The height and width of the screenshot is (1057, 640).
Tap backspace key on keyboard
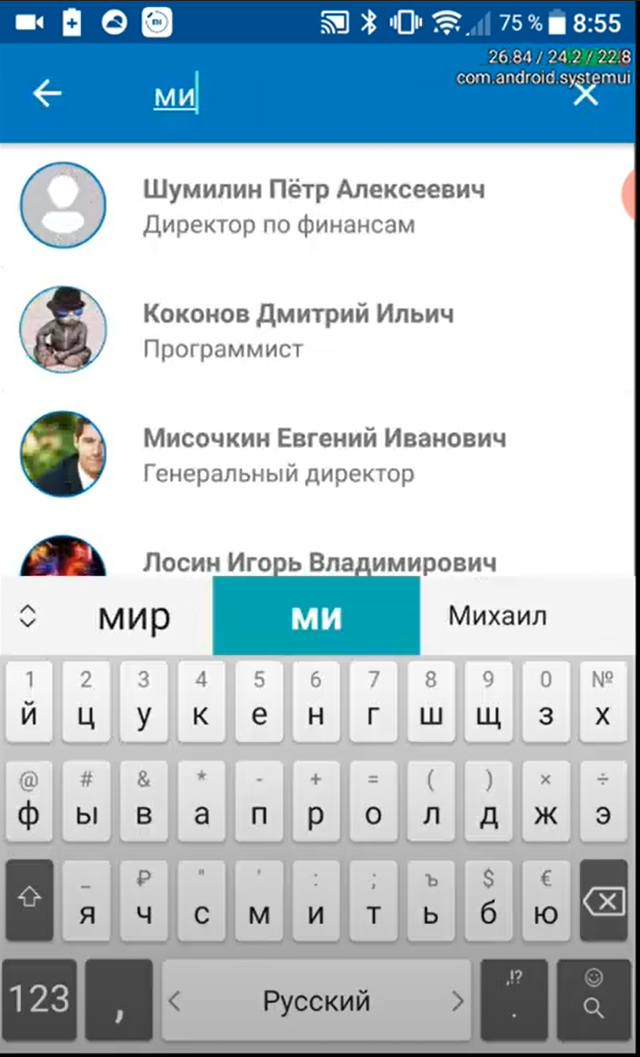603,902
